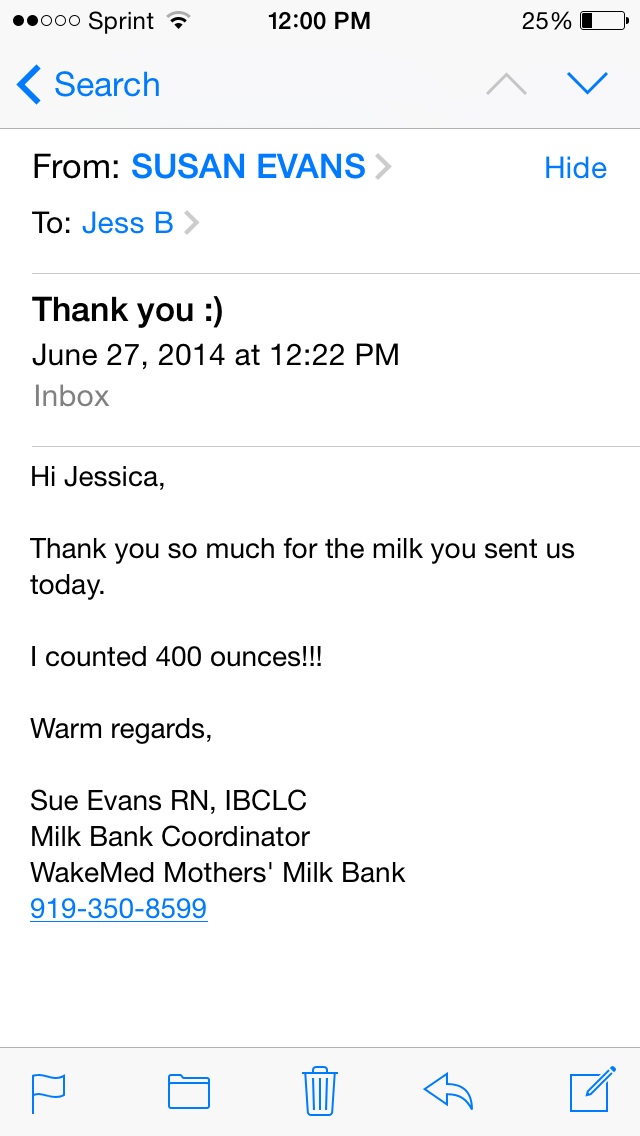Move email to a folder
Image resolution: width=640 pixels, height=1136 pixels.
tap(189, 1092)
